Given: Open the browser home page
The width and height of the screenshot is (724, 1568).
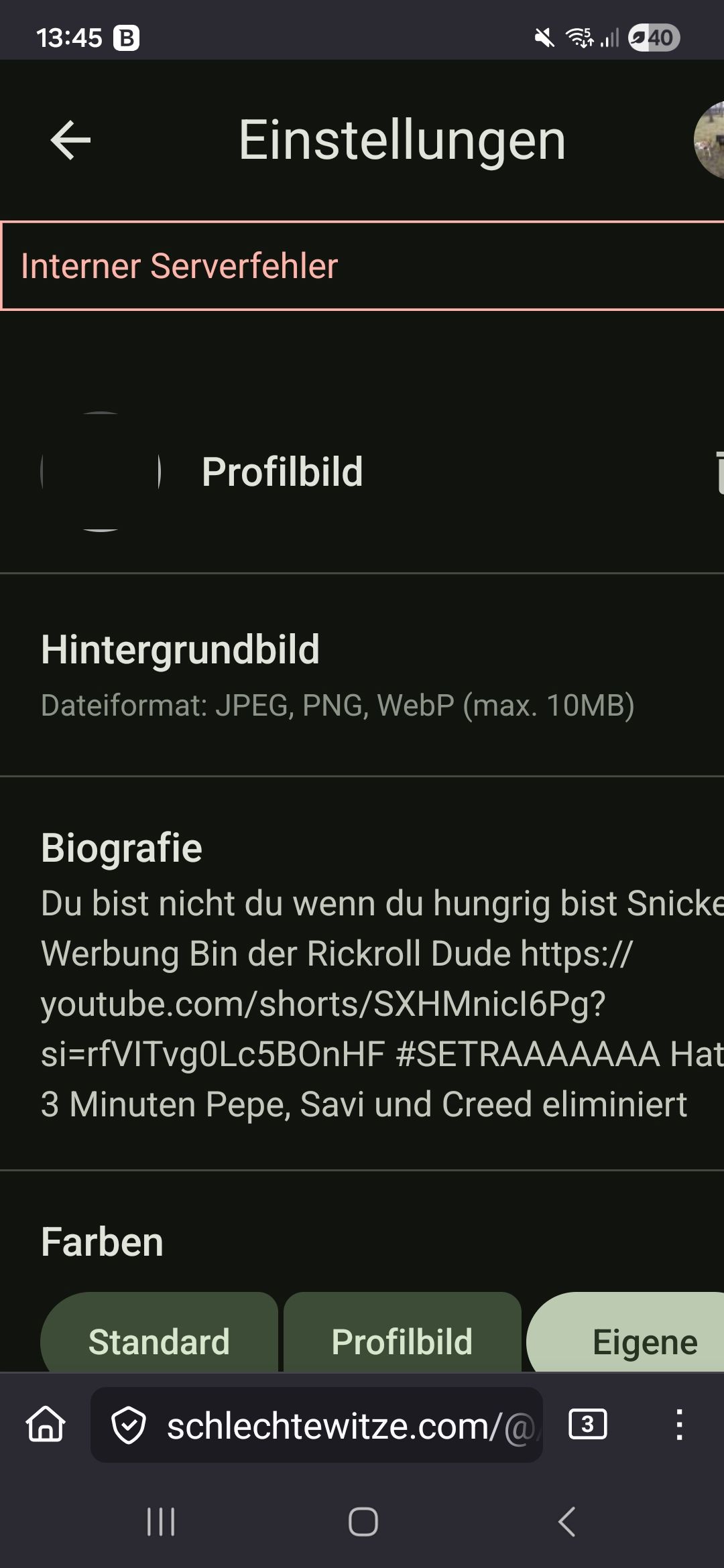Looking at the screenshot, I should click(x=46, y=1424).
